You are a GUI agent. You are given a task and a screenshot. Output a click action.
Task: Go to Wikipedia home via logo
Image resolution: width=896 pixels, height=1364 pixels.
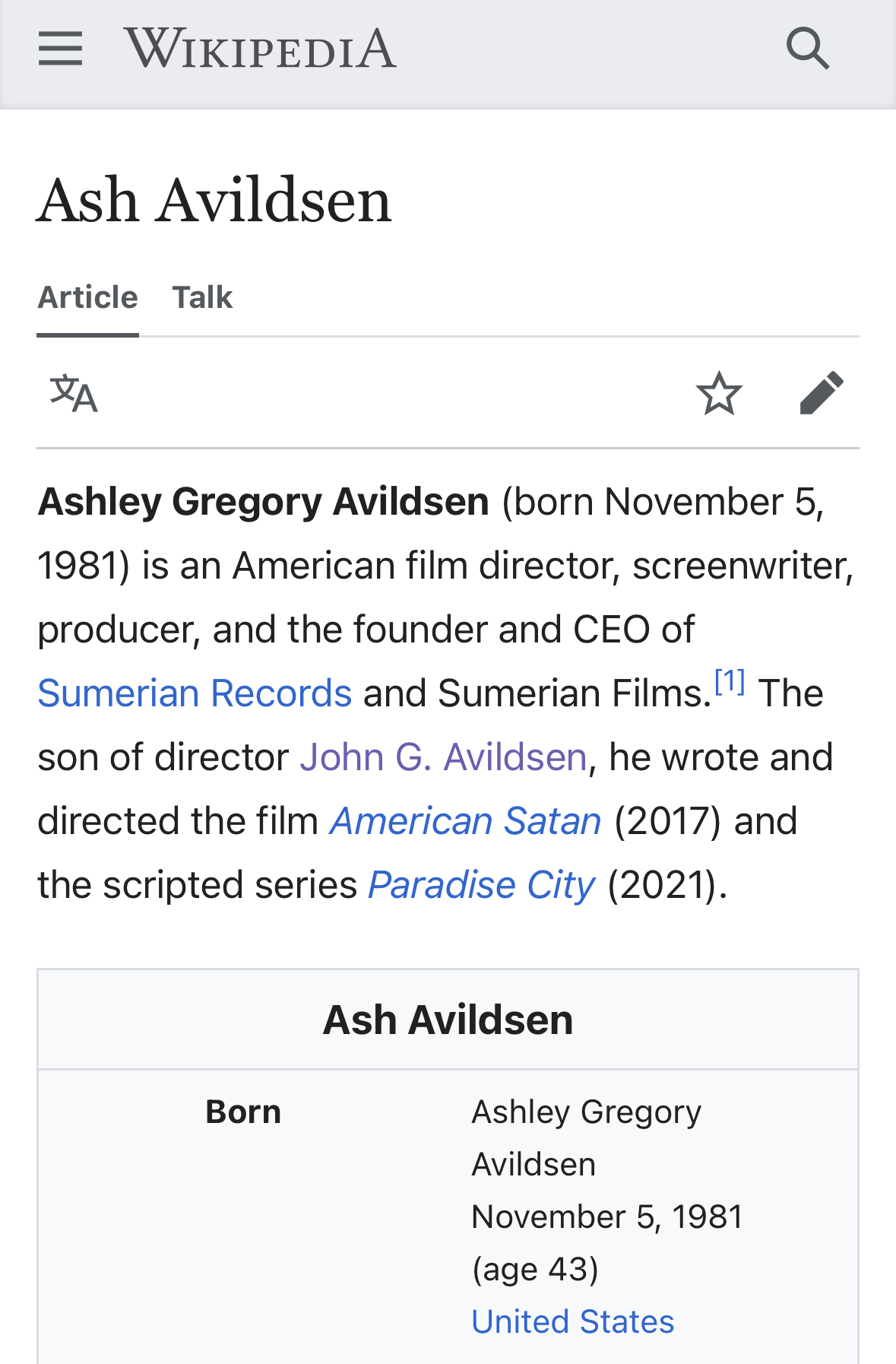(x=260, y=49)
